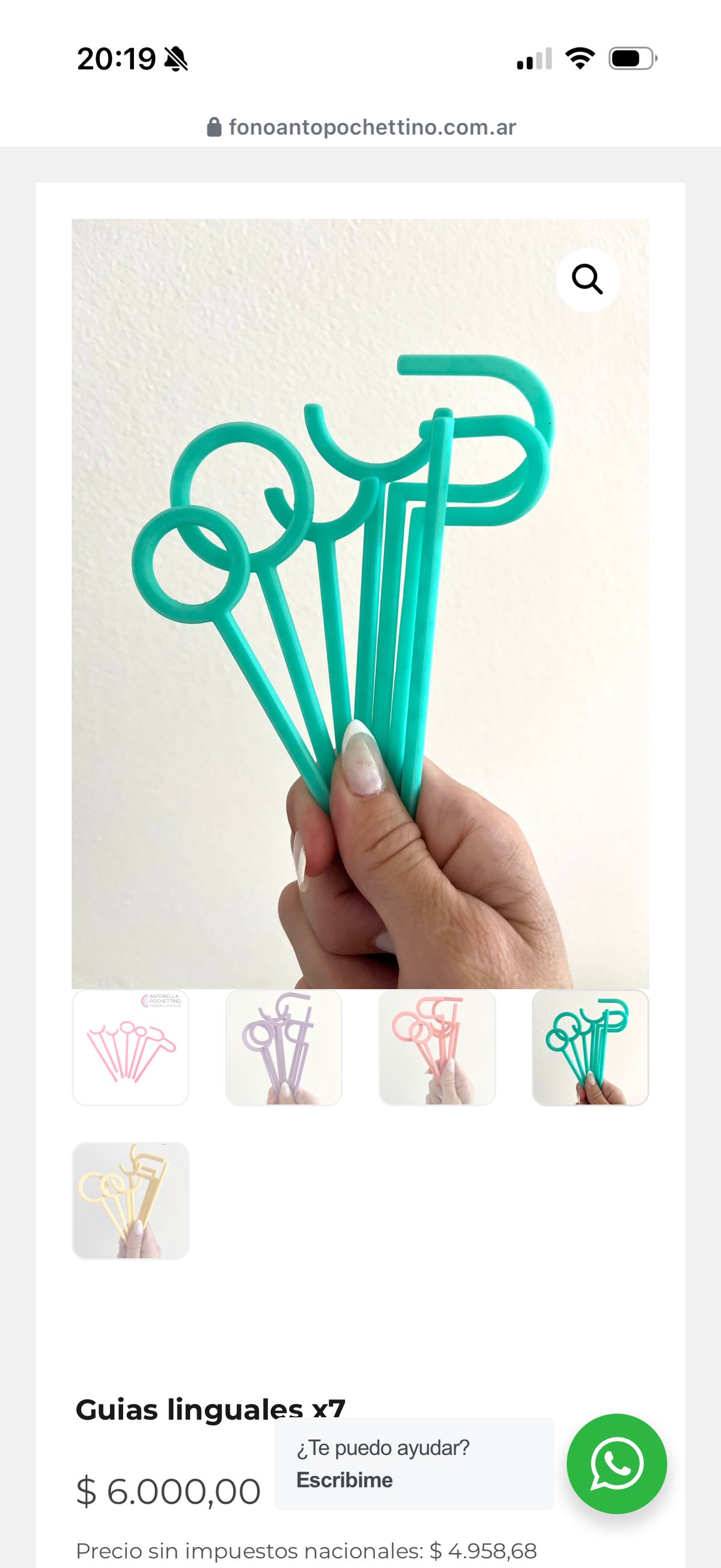Open the WhatsApp chat button

(x=616, y=1463)
